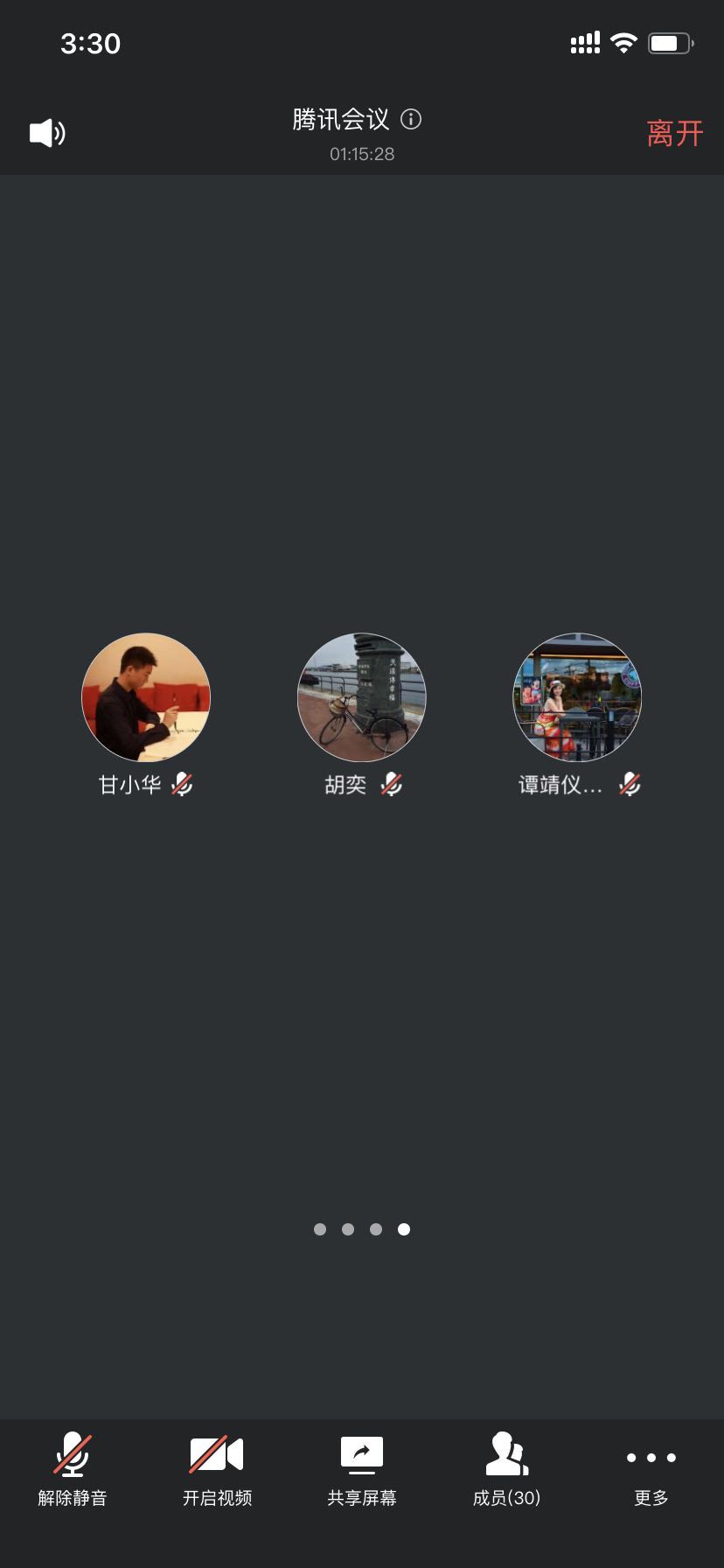Start 共享屏幕 screen sharing

coord(362,1470)
